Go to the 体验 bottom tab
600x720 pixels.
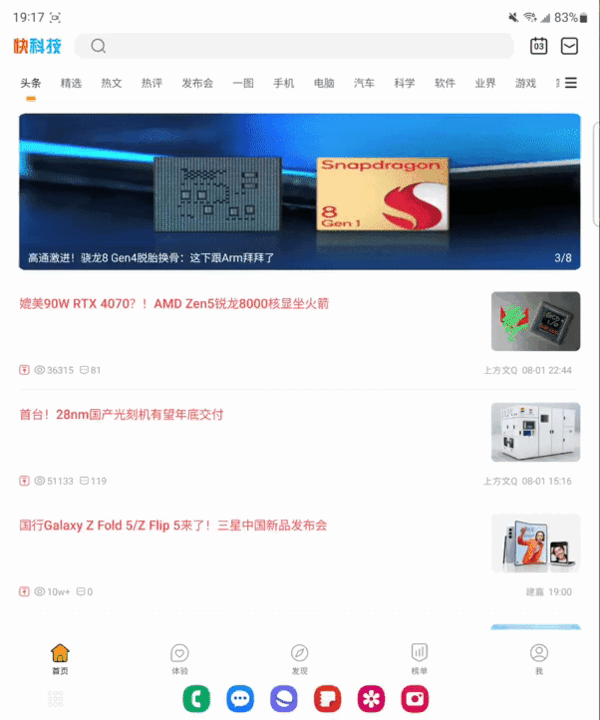tap(180, 658)
